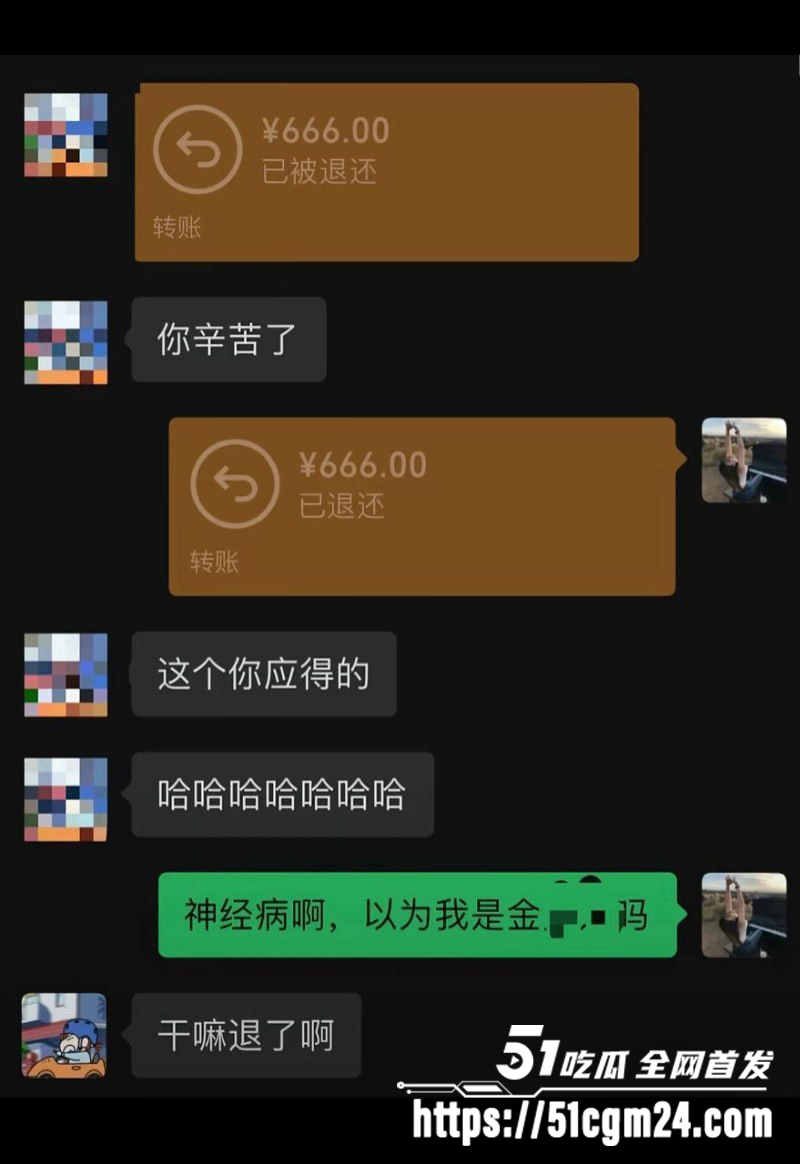The width and height of the screenshot is (800, 1164).
Task: Select the green message starting with 神经病啊
Action: [x=417, y=914]
